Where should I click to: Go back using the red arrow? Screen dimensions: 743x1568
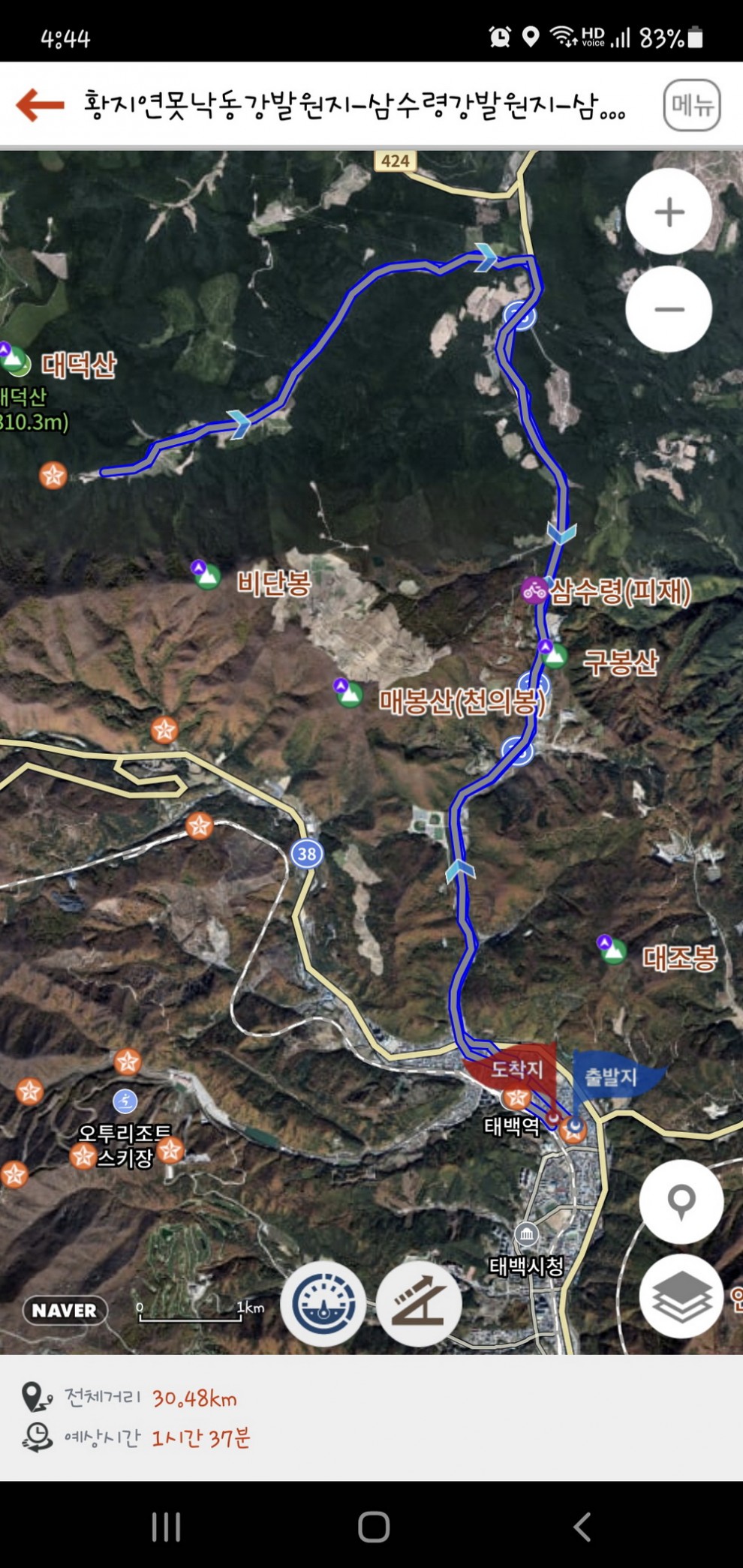coord(41,104)
